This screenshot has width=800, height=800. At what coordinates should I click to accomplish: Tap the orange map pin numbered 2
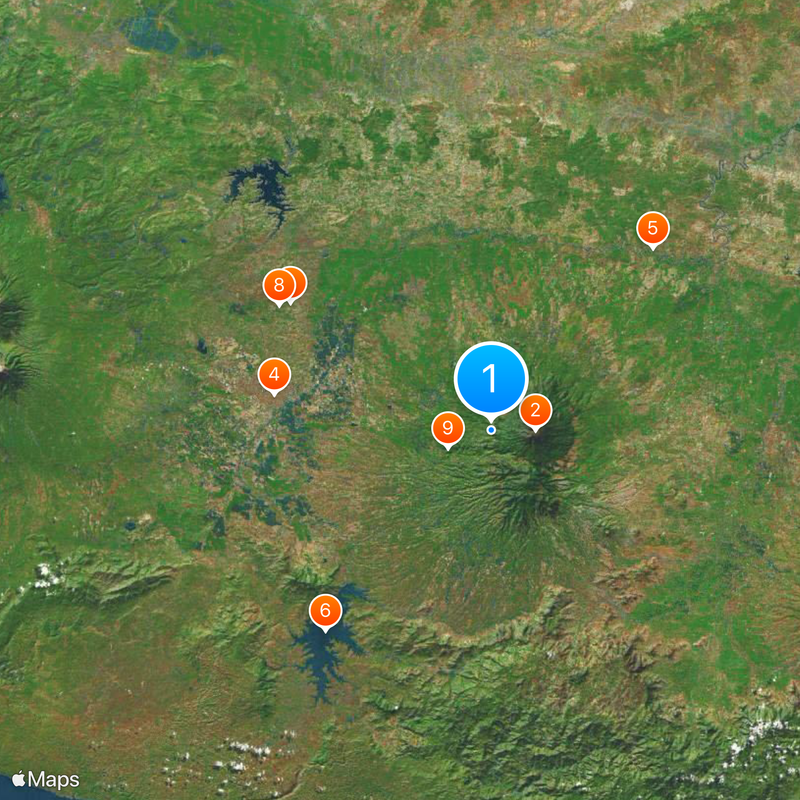point(535,410)
